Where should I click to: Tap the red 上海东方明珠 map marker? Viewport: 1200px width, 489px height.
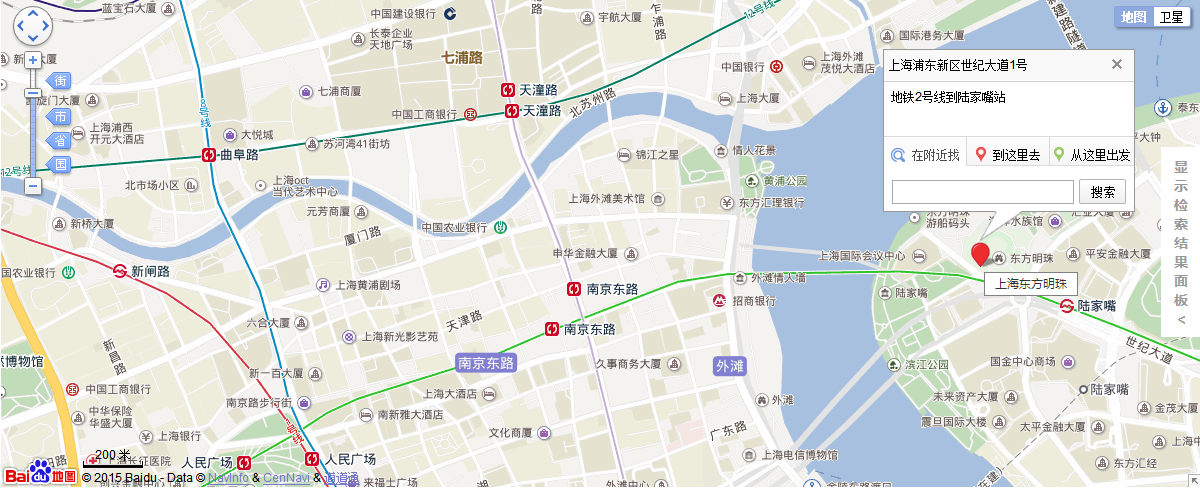coord(981,253)
